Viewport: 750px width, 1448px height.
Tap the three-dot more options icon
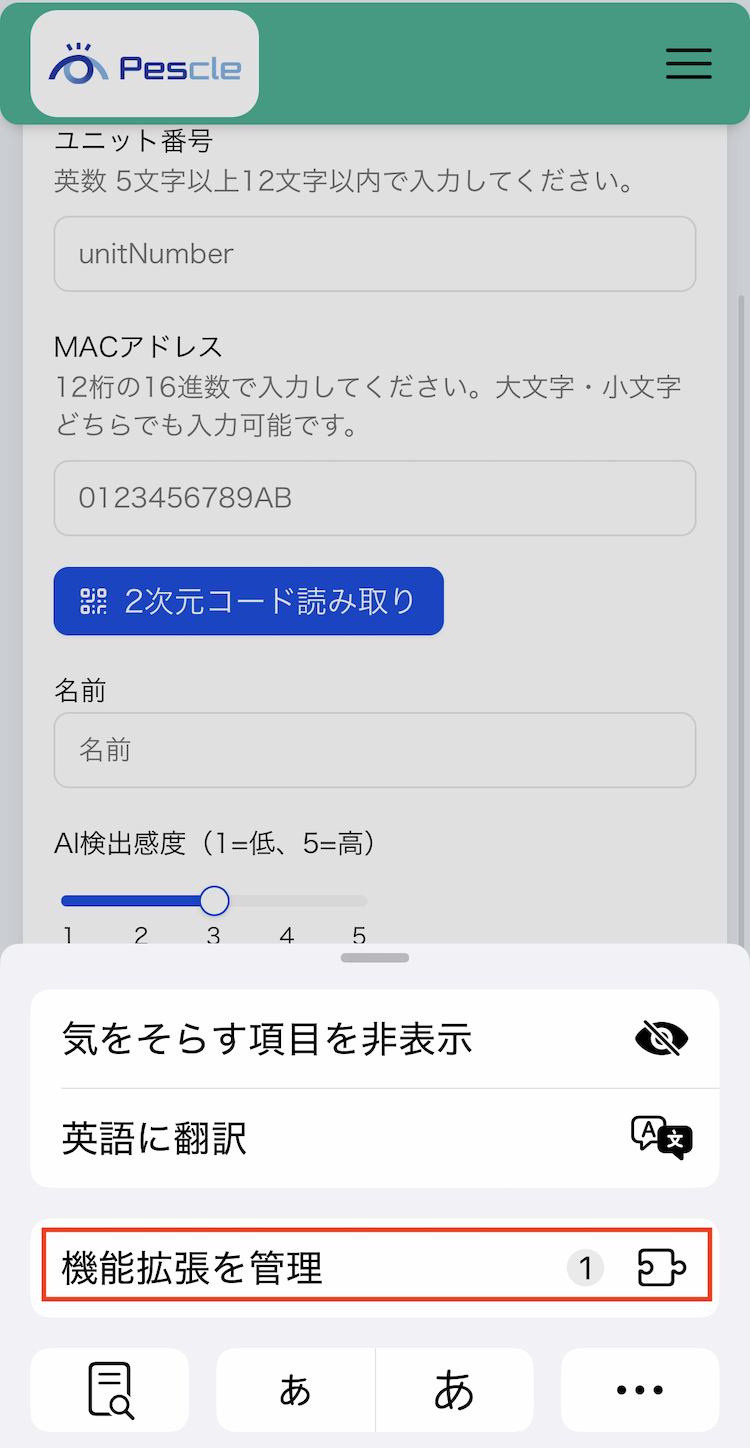(639, 1390)
